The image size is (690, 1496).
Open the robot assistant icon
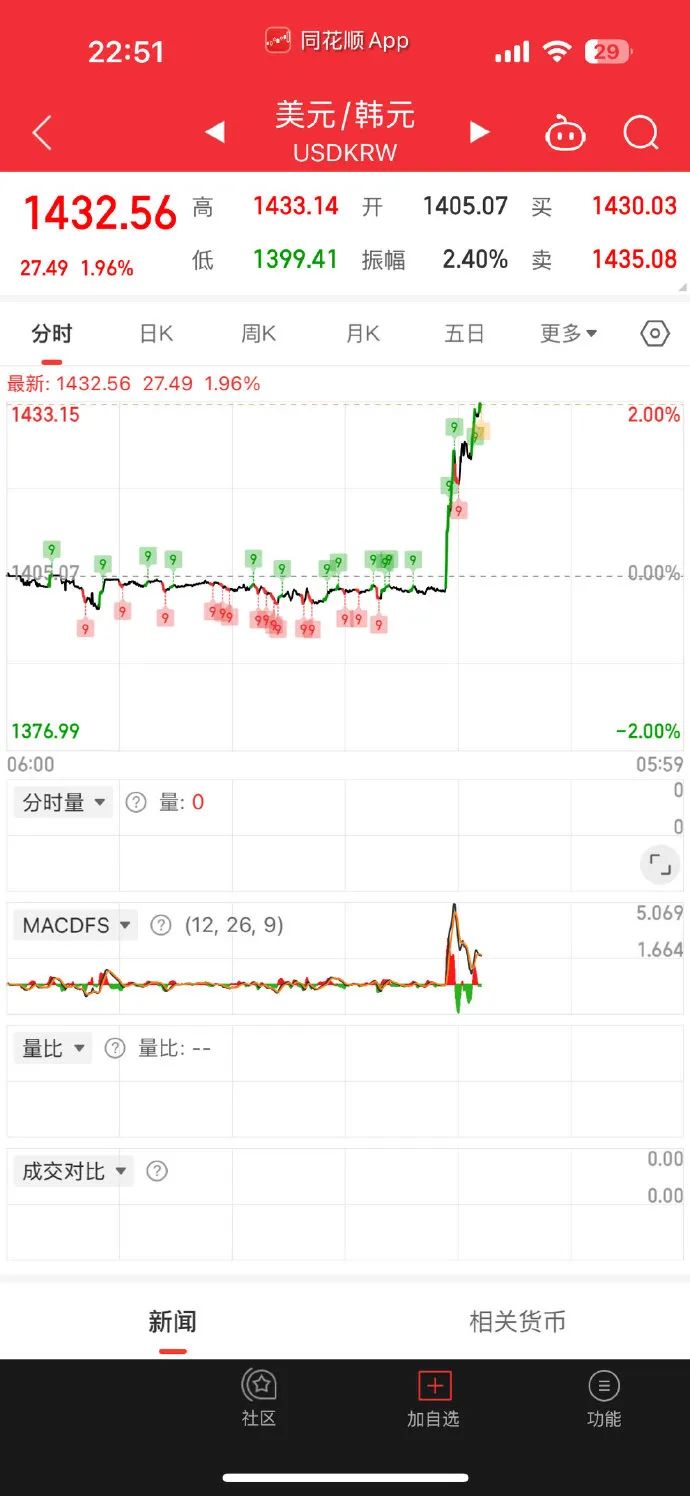[x=565, y=132]
